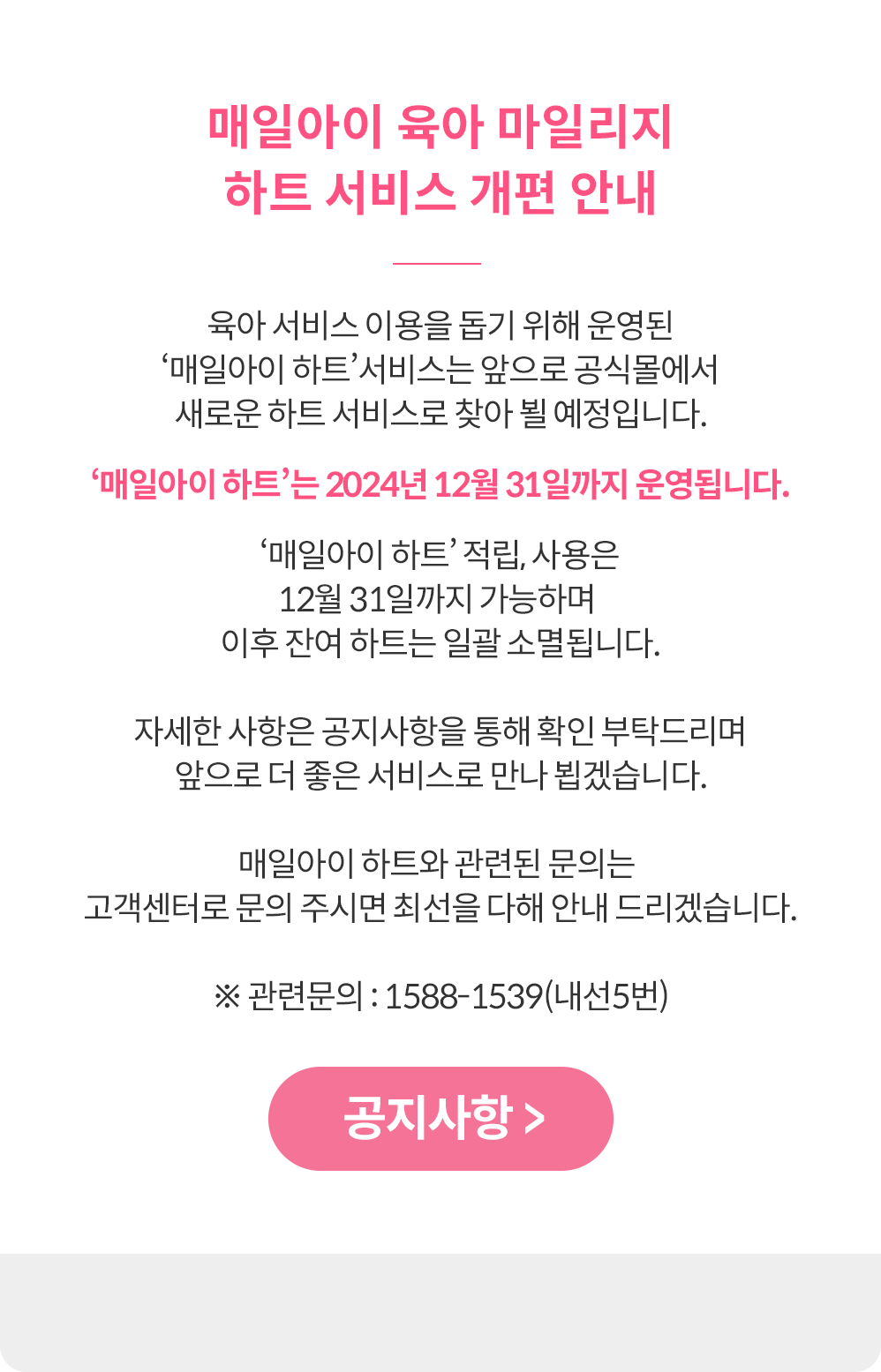Image resolution: width=881 pixels, height=1372 pixels.
Task: Open the 공지사항 notice button
Action: point(440,1118)
